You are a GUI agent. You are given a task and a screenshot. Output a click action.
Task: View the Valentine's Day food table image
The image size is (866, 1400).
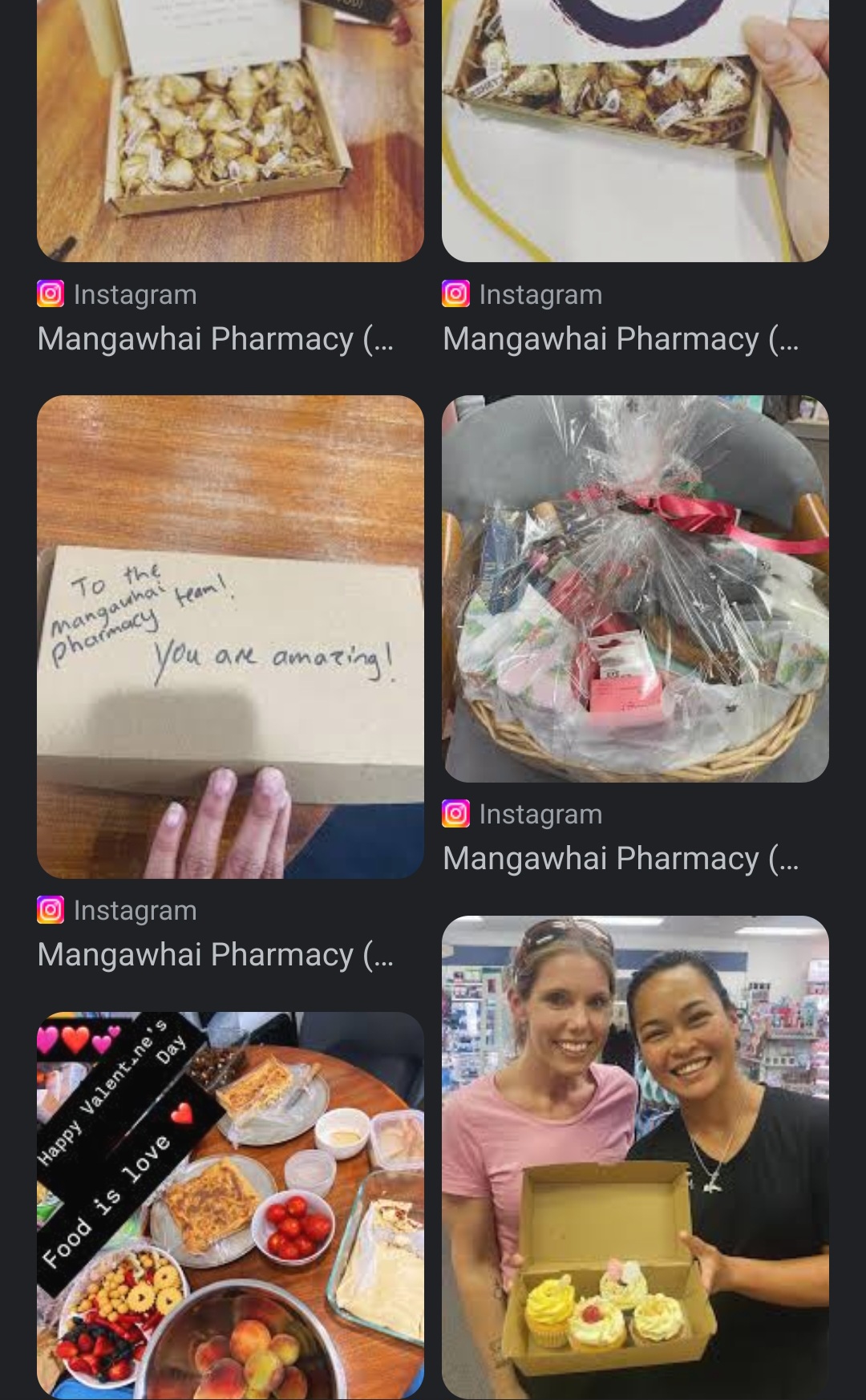tap(230, 1205)
